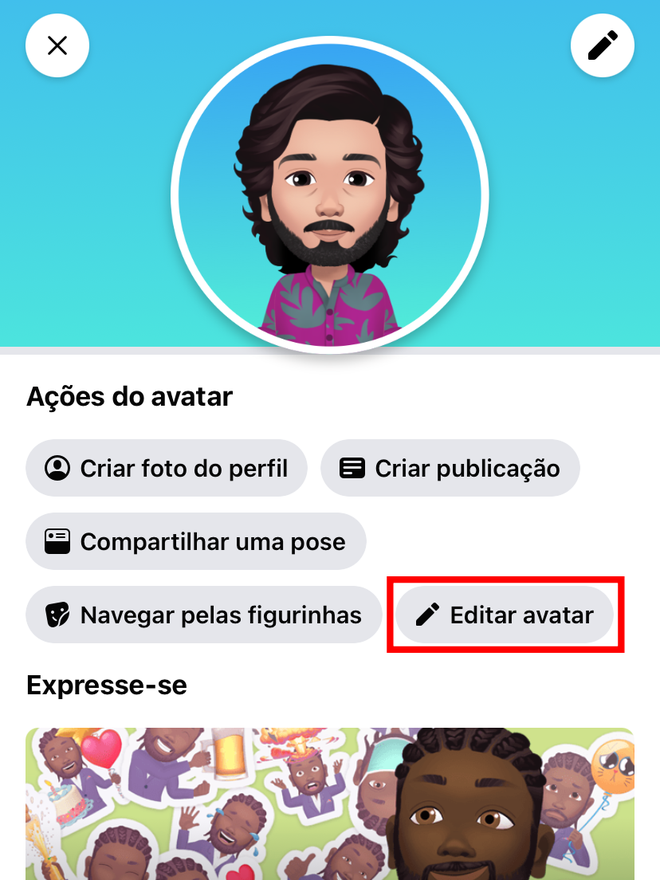660x880 pixels.
Task: Open the avatar stickers banner under Expresse-se
Action: pyautogui.click(x=330, y=803)
